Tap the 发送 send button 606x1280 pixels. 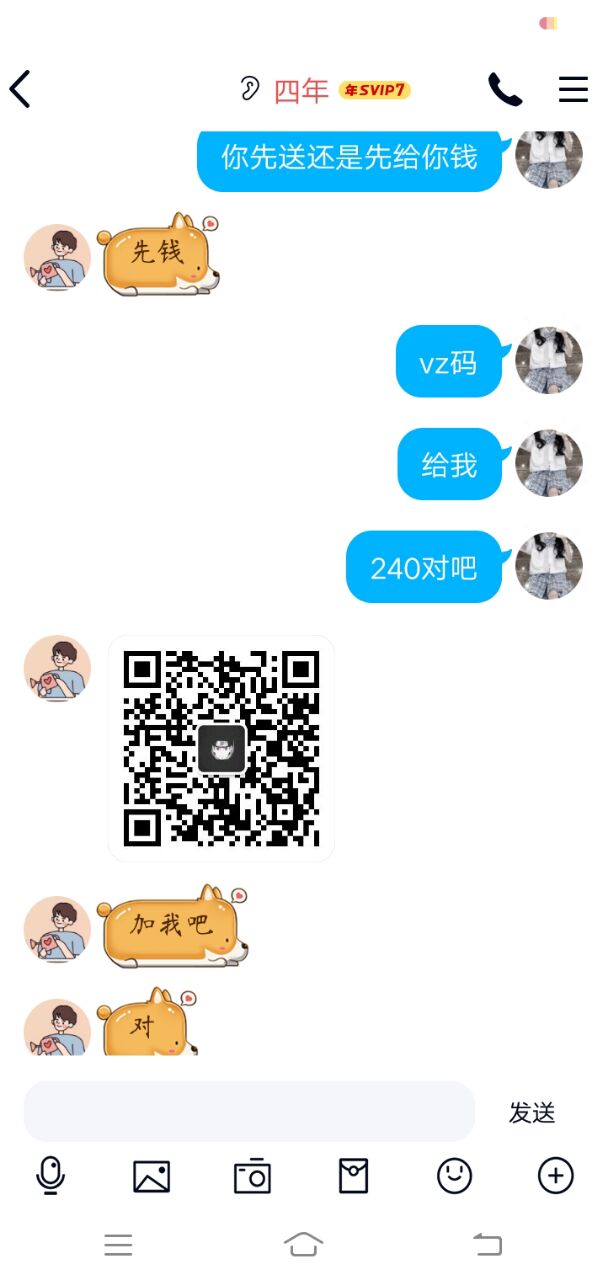pos(532,1112)
